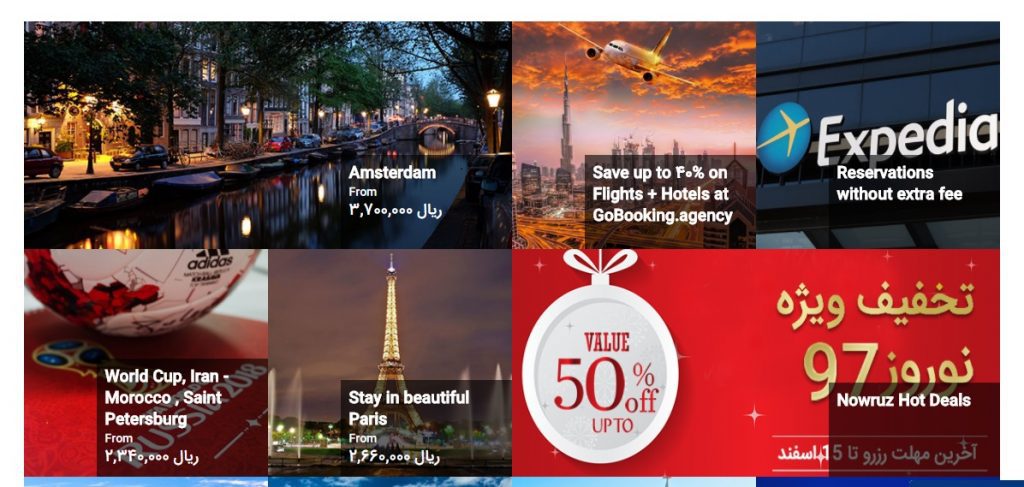This screenshot has width=1024, height=487.
Task: Open the Nowruz Hot Deals banner
Action: (x=755, y=362)
